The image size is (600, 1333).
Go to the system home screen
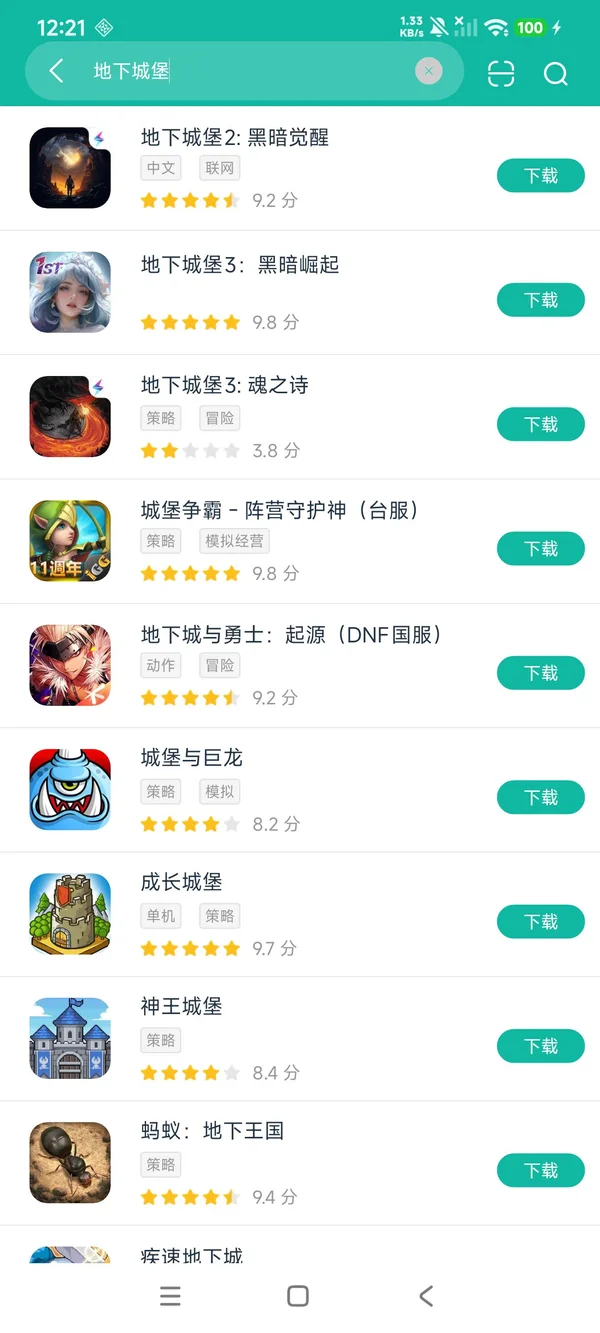[x=298, y=1296]
